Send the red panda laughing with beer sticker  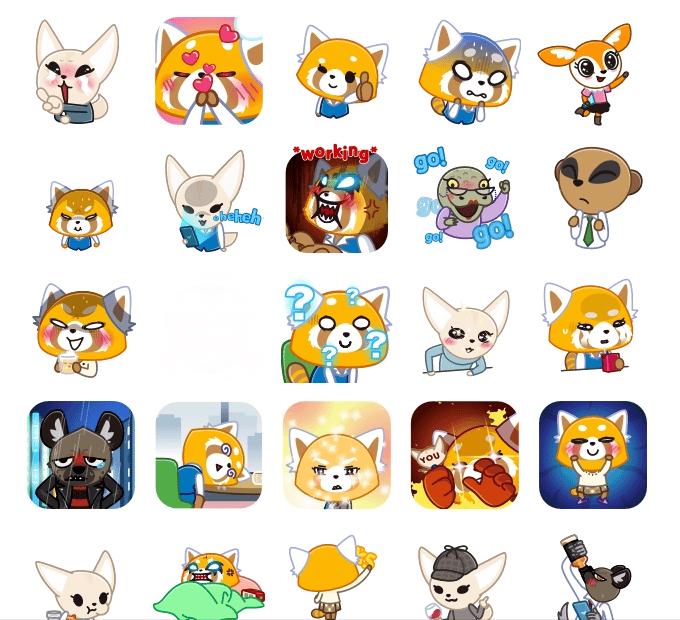pos(78,328)
